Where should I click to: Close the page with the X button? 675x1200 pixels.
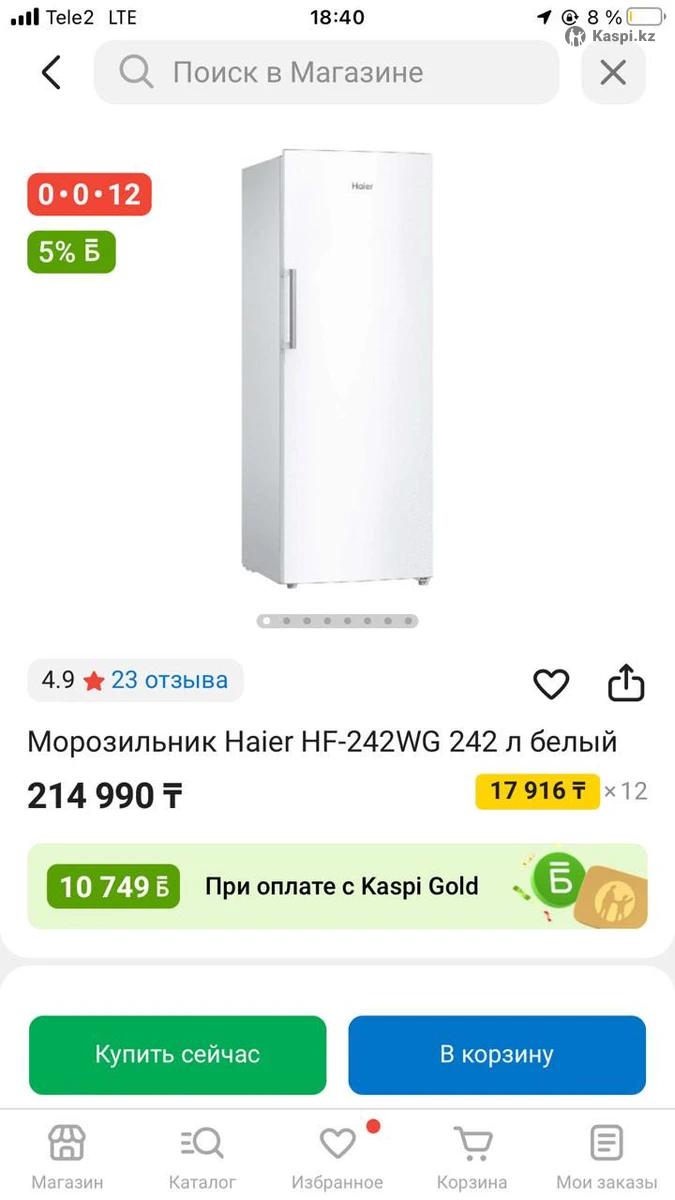(x=613, y=72)
